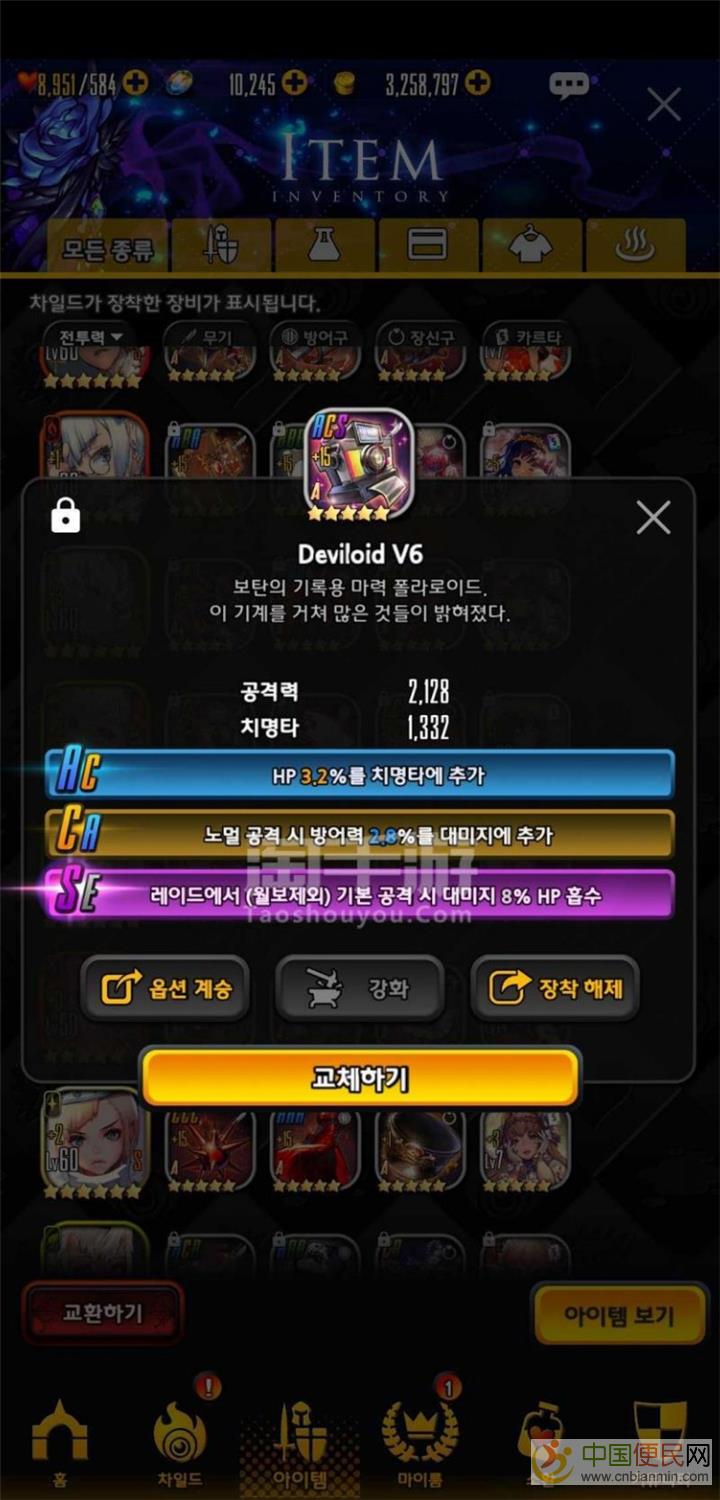Switch to the potion flask tab

(x=324, y=245)
